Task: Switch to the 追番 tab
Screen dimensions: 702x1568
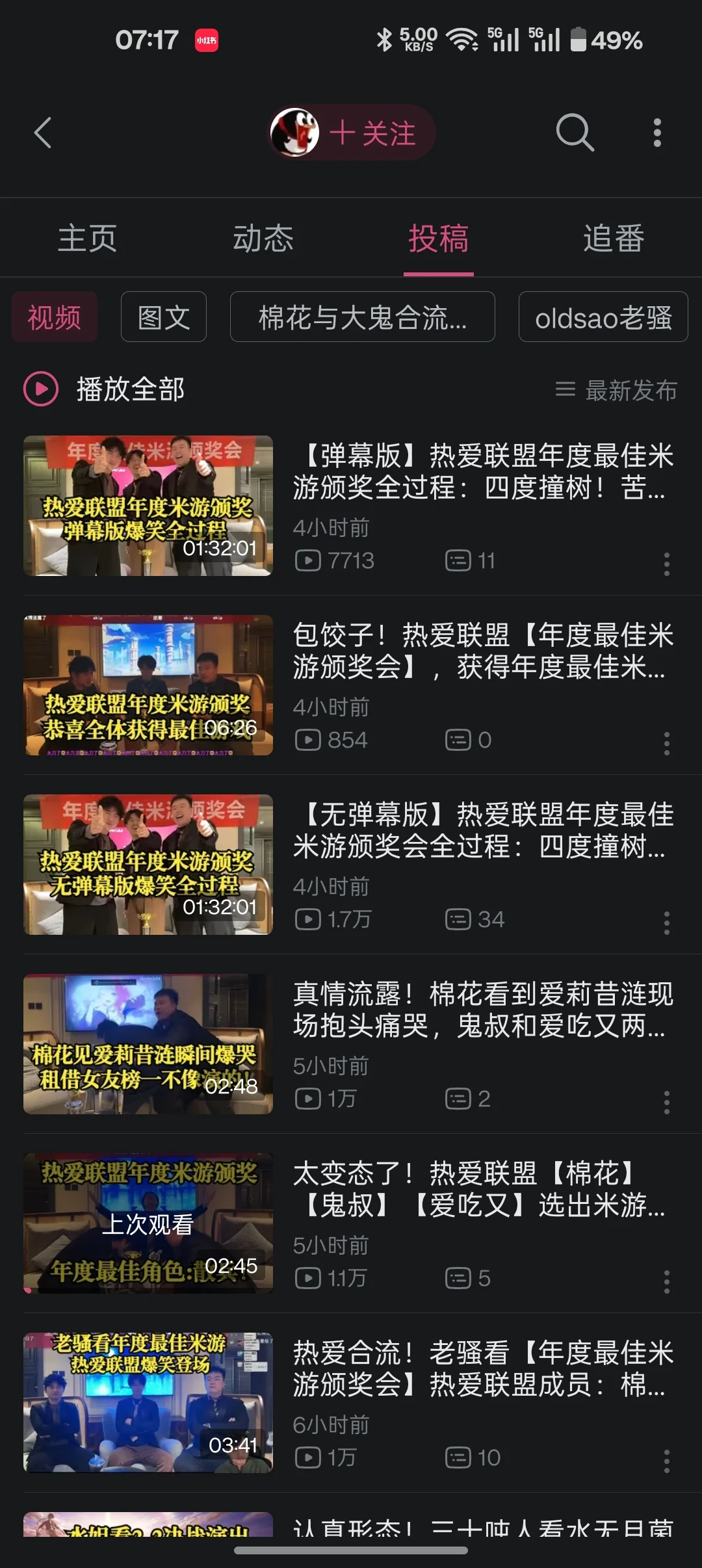Action: point(614,239)
